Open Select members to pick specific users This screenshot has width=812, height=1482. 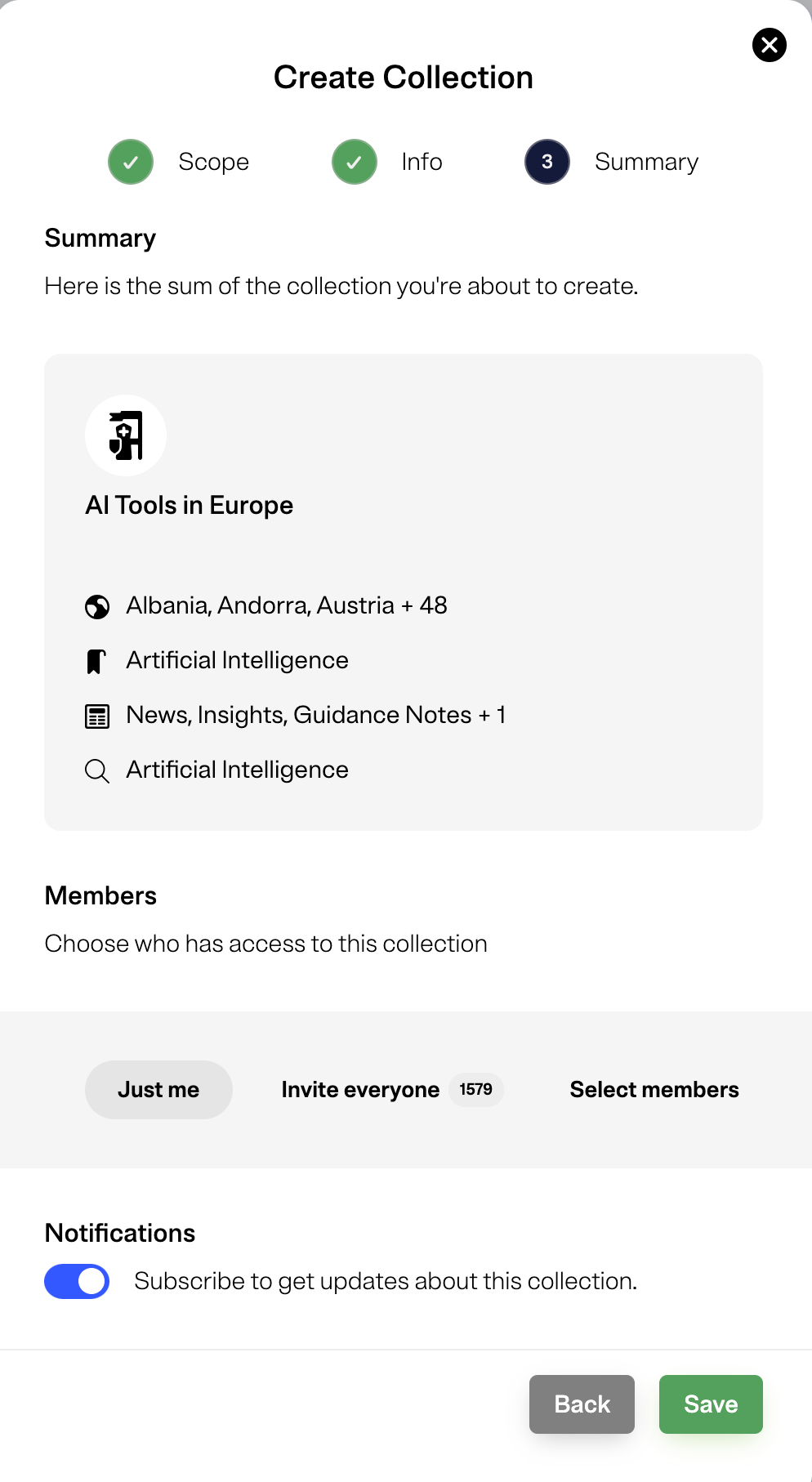[x=654, y=1089]
